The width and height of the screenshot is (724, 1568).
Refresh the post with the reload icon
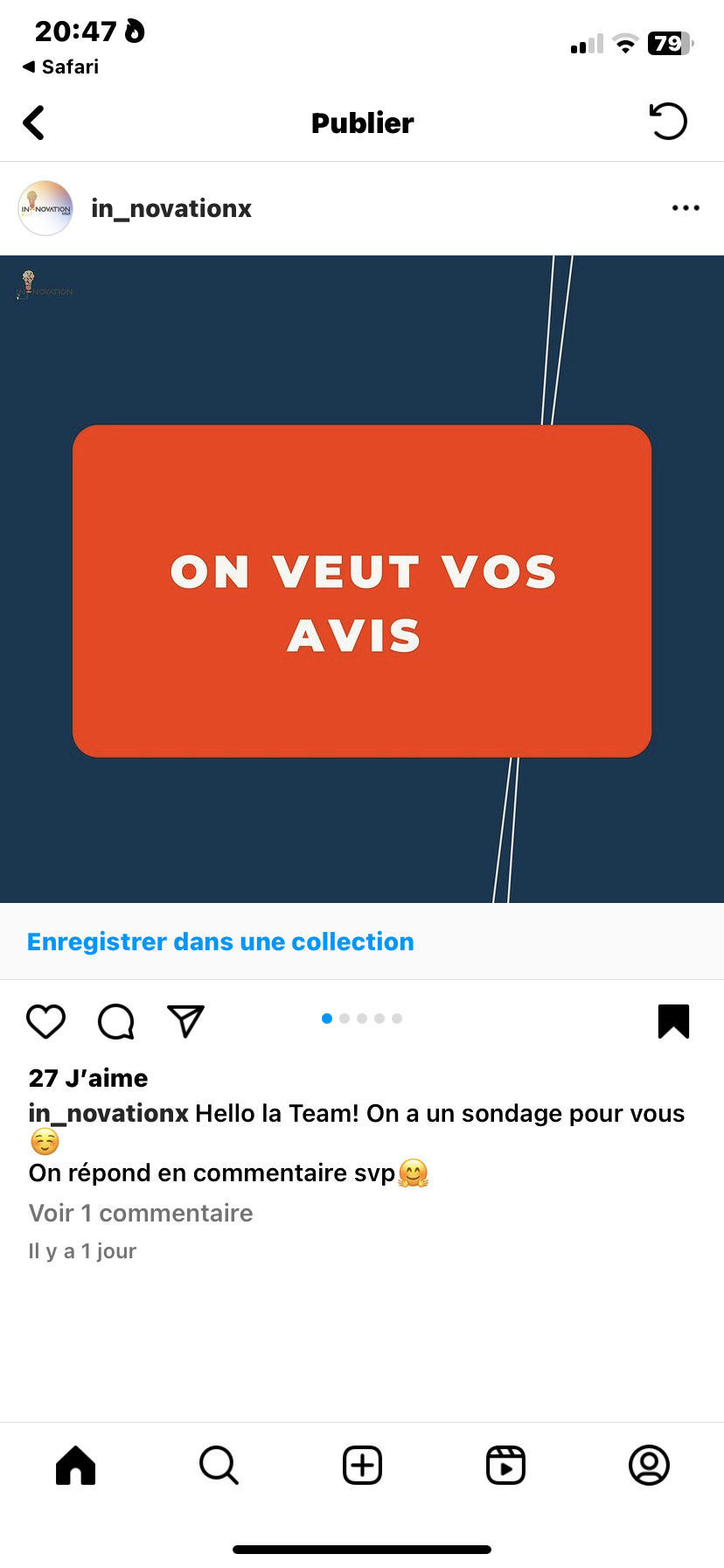pyautogui.click(x=668, y=122)
